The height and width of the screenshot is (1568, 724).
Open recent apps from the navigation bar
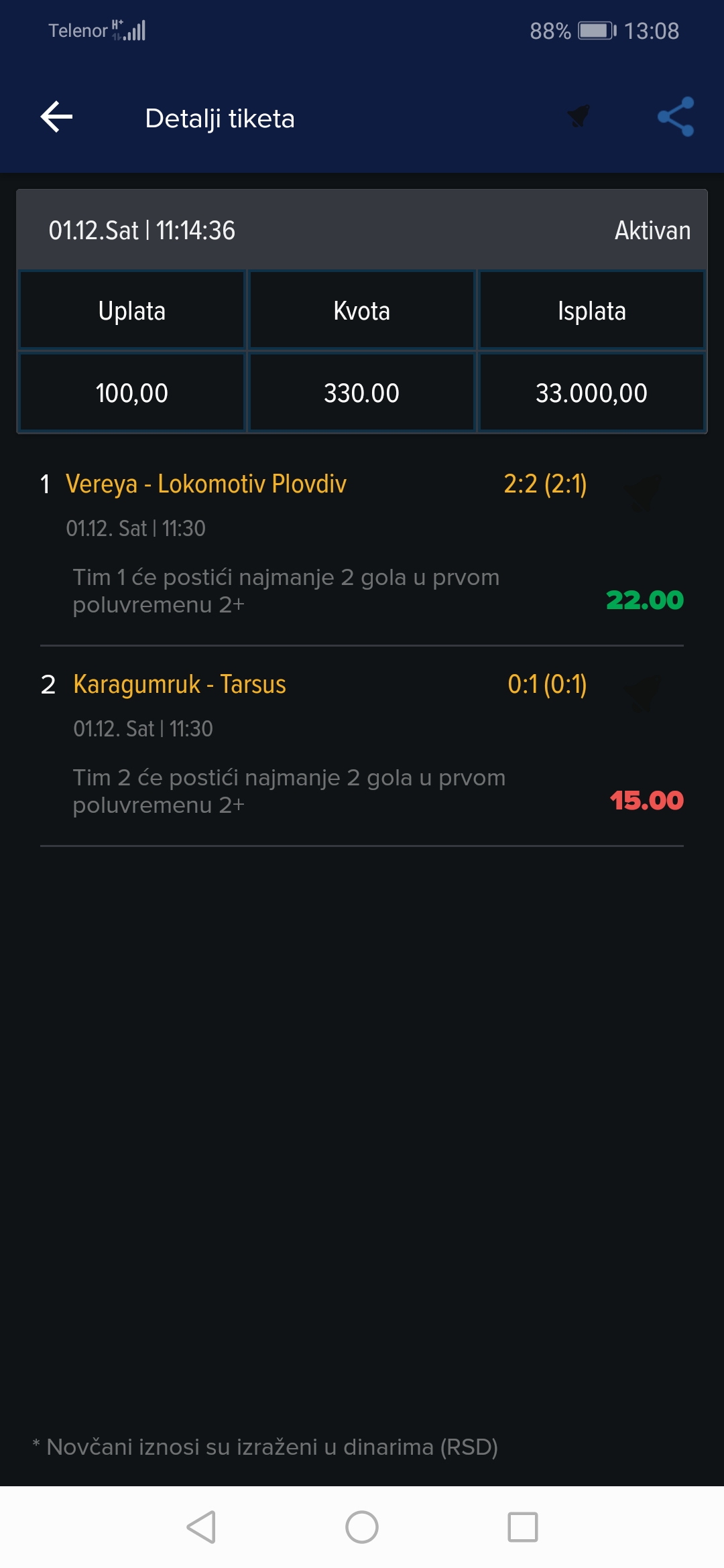(x=523, y=1527)
